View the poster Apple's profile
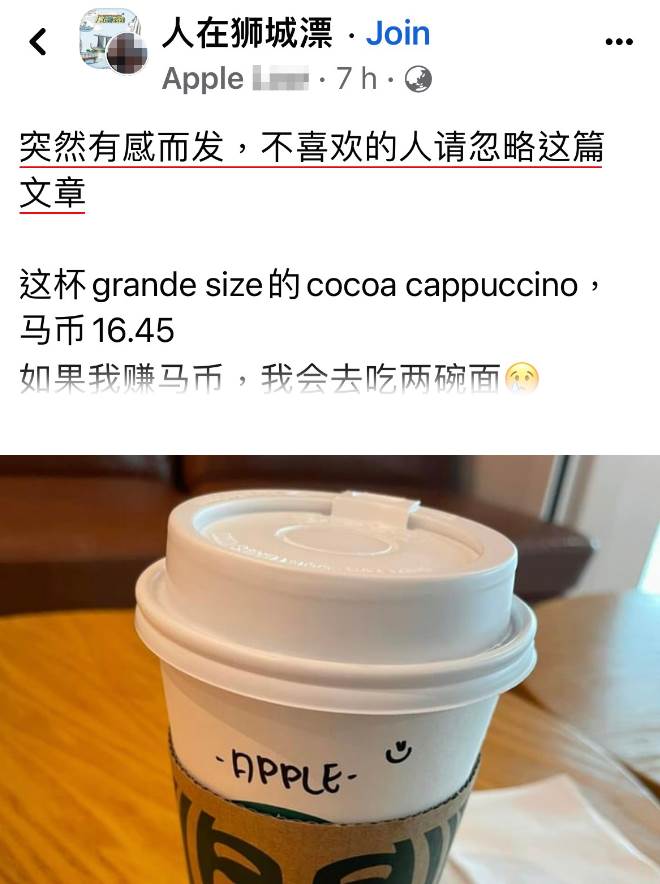This screenshot has width=660, height=884. tap(203, 79)
